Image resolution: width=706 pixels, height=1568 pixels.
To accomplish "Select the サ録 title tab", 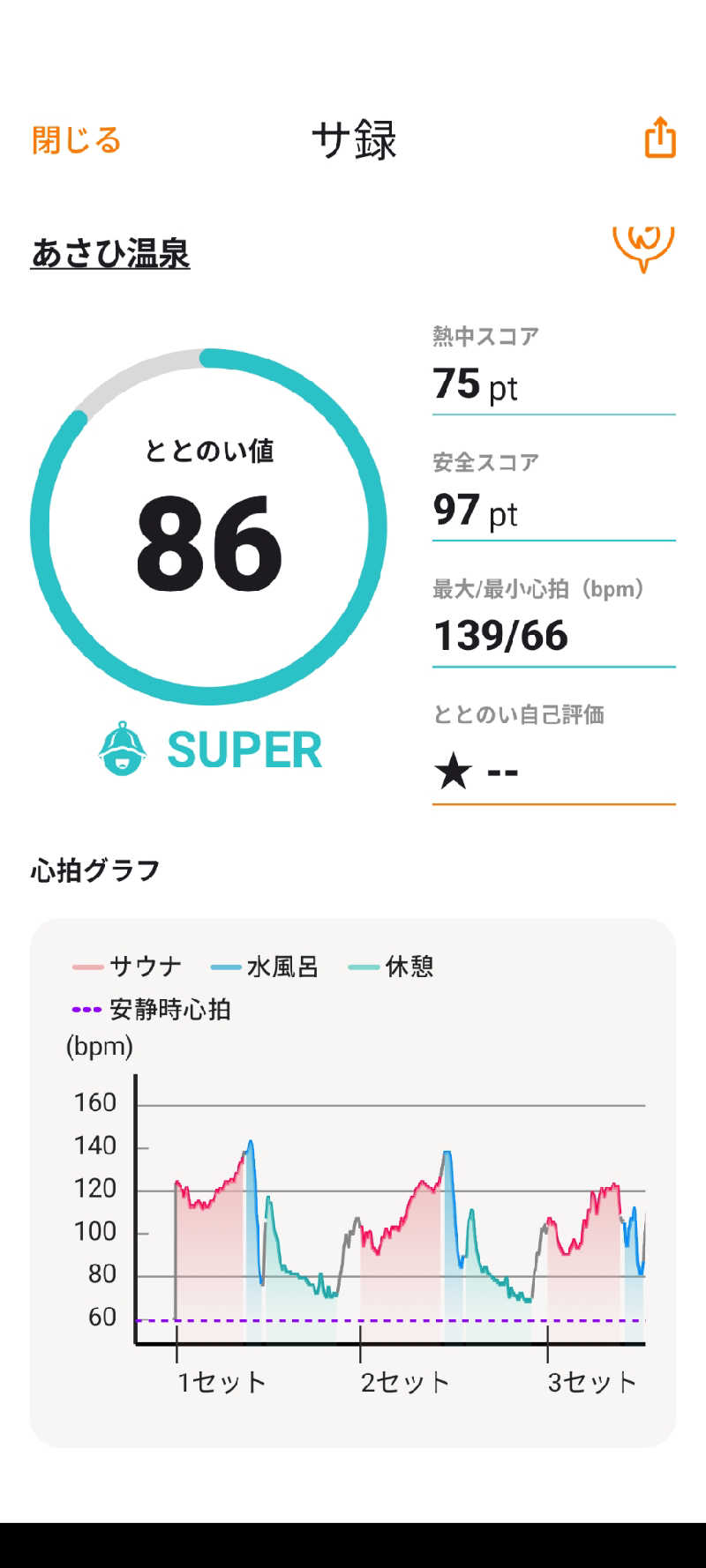I will point(353,139).
